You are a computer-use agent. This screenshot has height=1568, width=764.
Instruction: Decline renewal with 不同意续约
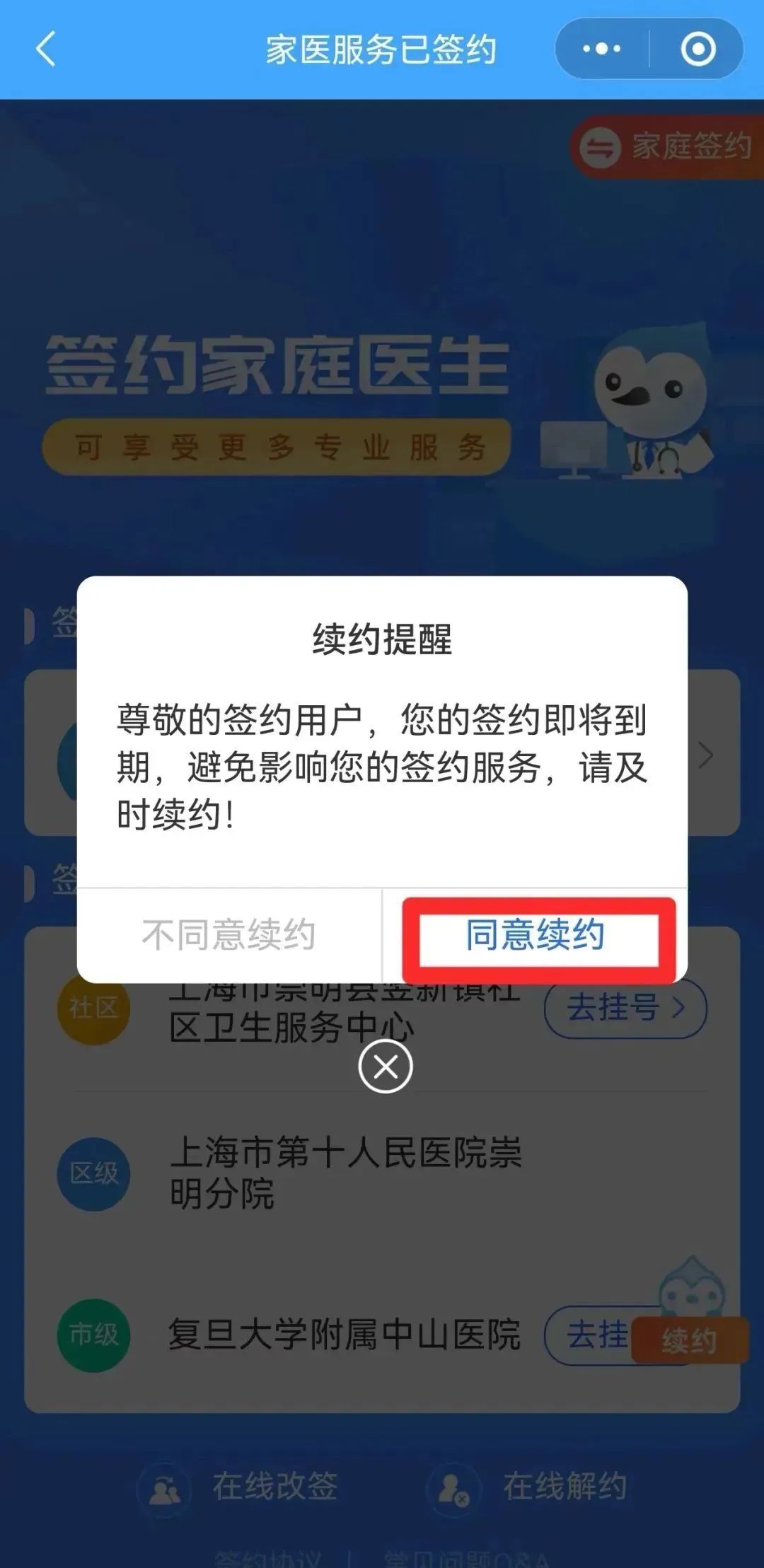228,935
